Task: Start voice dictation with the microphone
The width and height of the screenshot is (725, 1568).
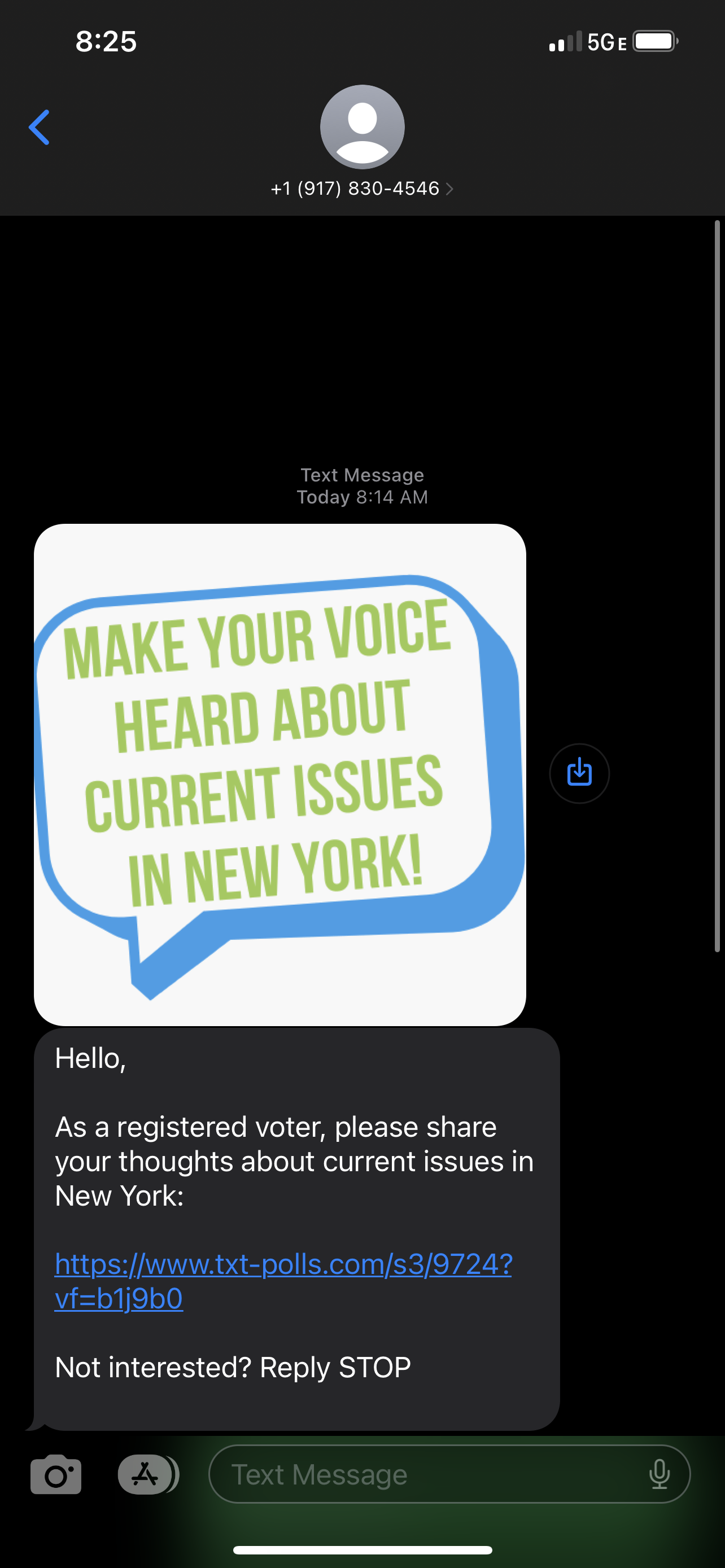Action: pyautogui.click(x=660, y=1474)
